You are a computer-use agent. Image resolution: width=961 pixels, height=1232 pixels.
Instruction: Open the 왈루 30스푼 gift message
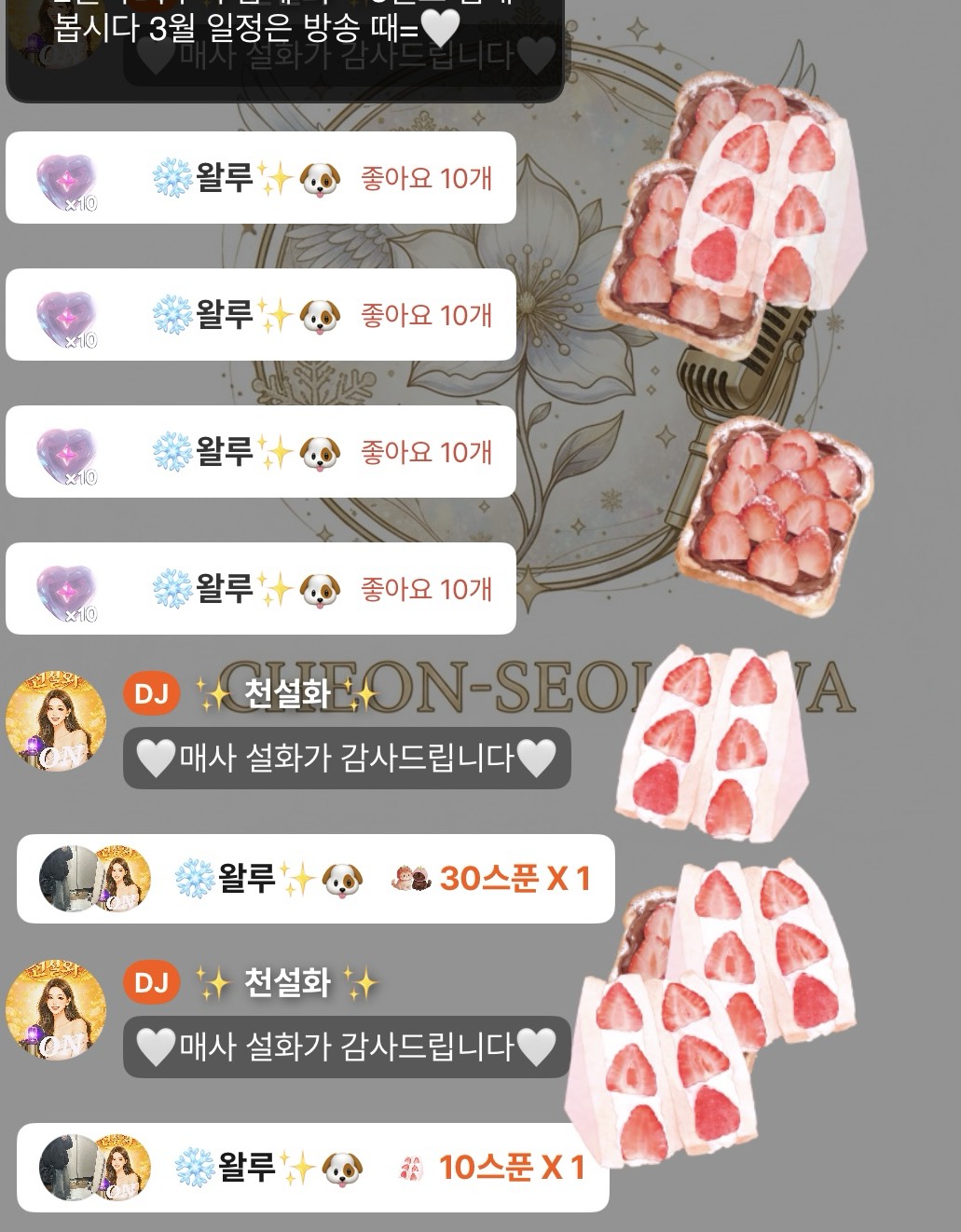[315, 879]
